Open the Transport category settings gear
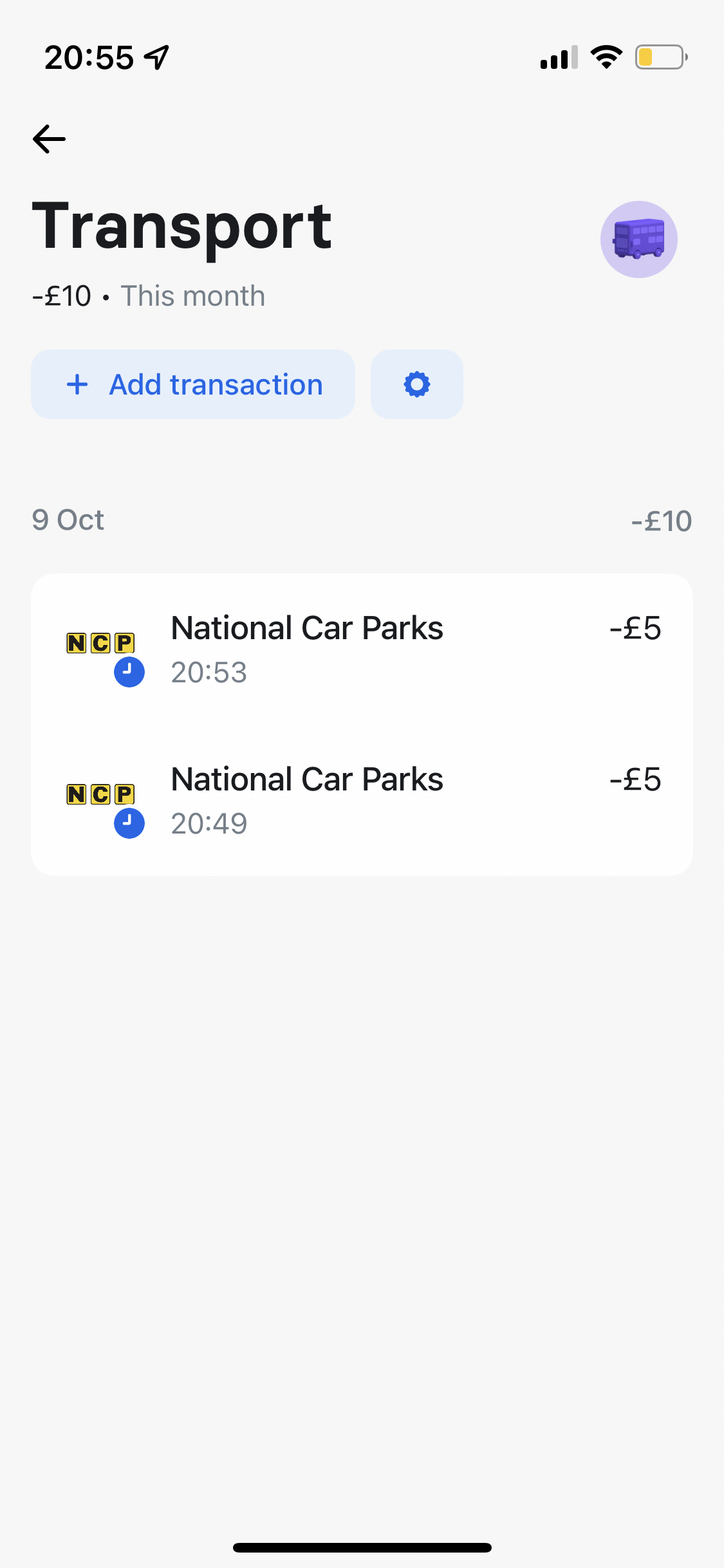The width and height of the screenshot is (724, 1568). coord(417,385)
